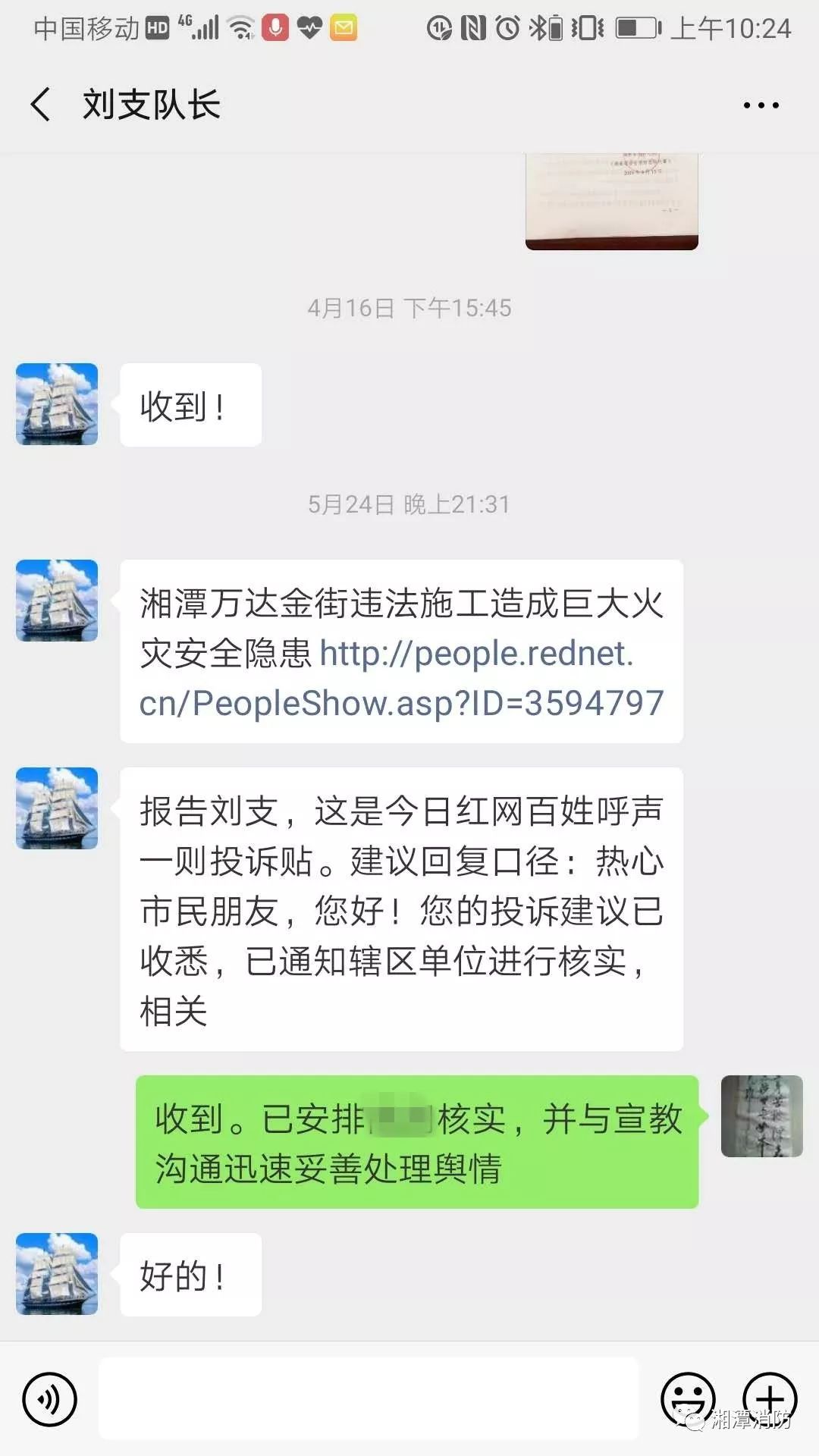The width and height of the screenshot is (819, 1456).
Task: Tap the 刘支队长 chat title
Action: pos(150,104)
